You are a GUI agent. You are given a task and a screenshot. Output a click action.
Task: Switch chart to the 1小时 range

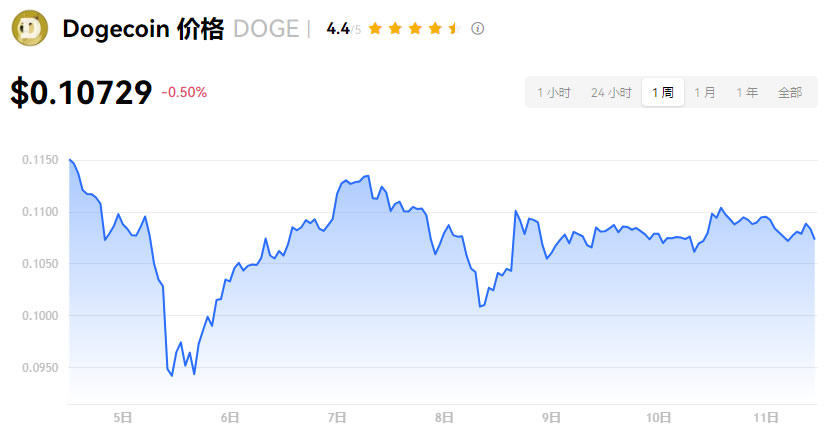pos(553,92)
